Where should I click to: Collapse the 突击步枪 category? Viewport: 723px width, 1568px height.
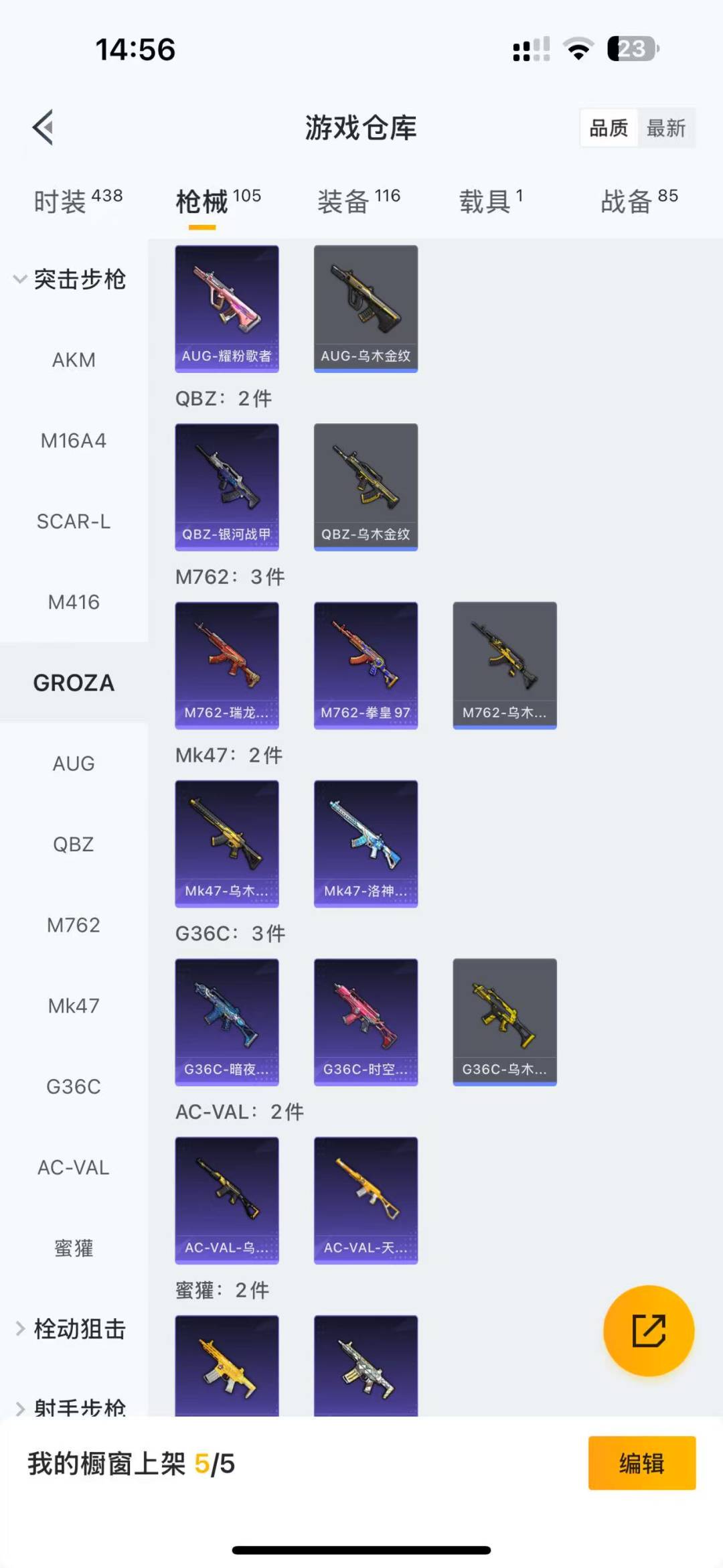[70, 279]
